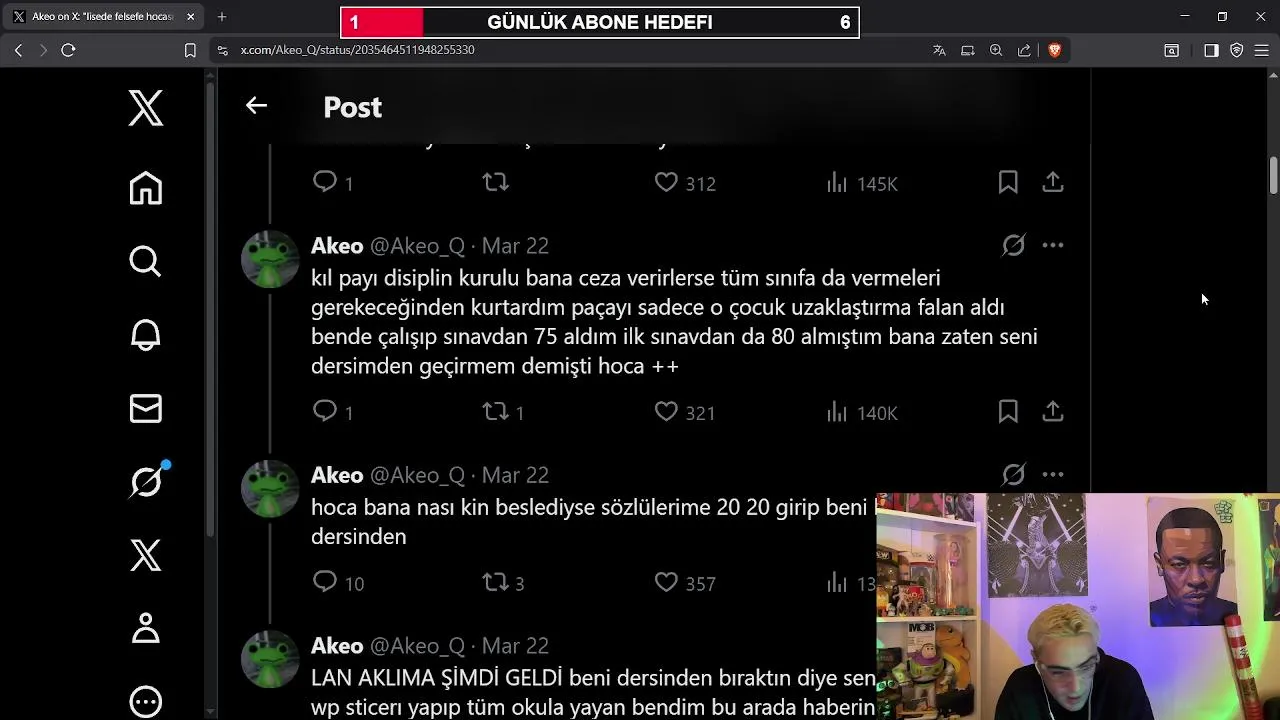Open the Home tab in sidebar
This screenshot has height=720, width=1280.
click(146, 188)
